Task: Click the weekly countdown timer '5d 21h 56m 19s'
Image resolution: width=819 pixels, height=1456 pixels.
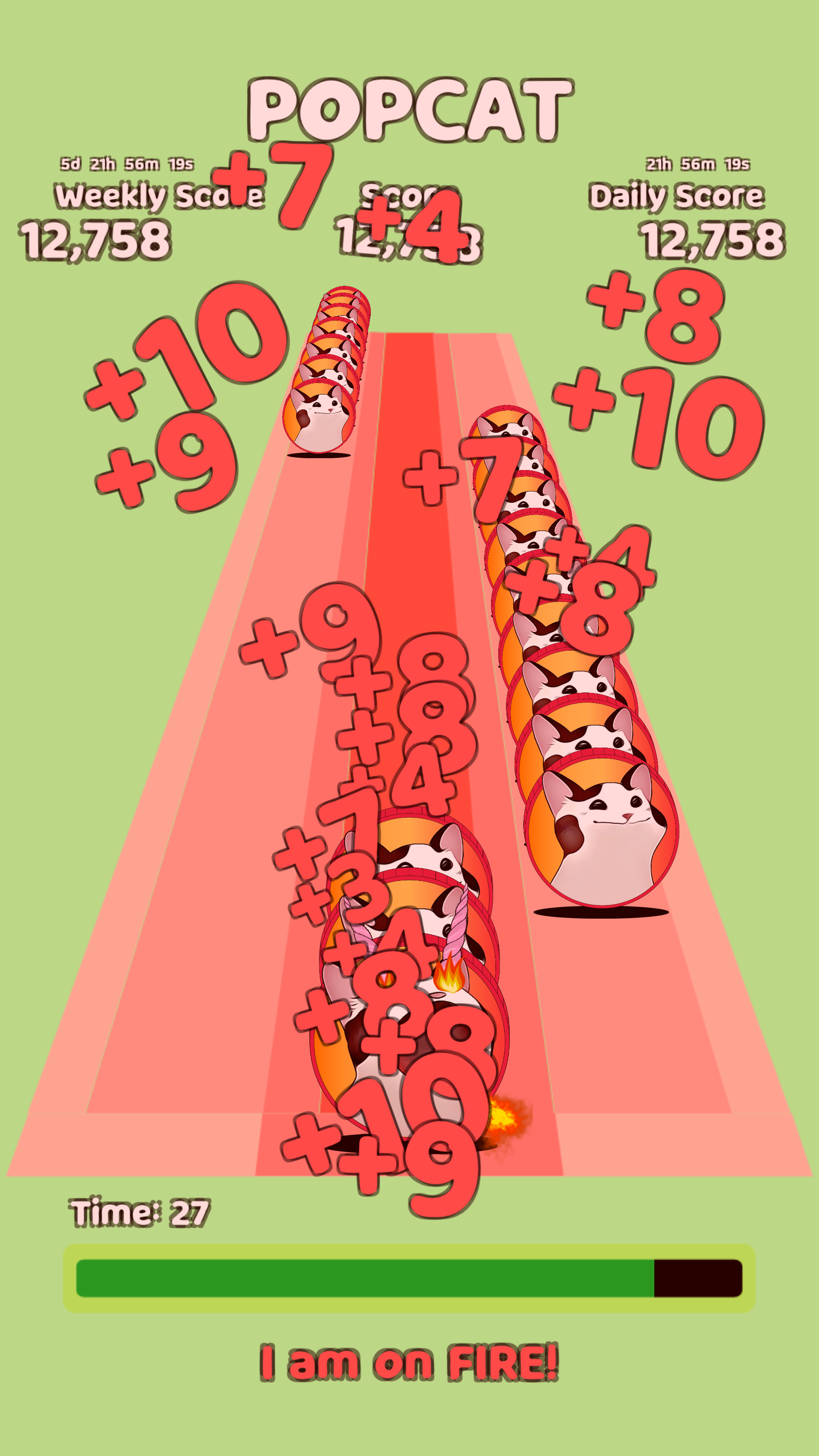Action: (126, 164)
